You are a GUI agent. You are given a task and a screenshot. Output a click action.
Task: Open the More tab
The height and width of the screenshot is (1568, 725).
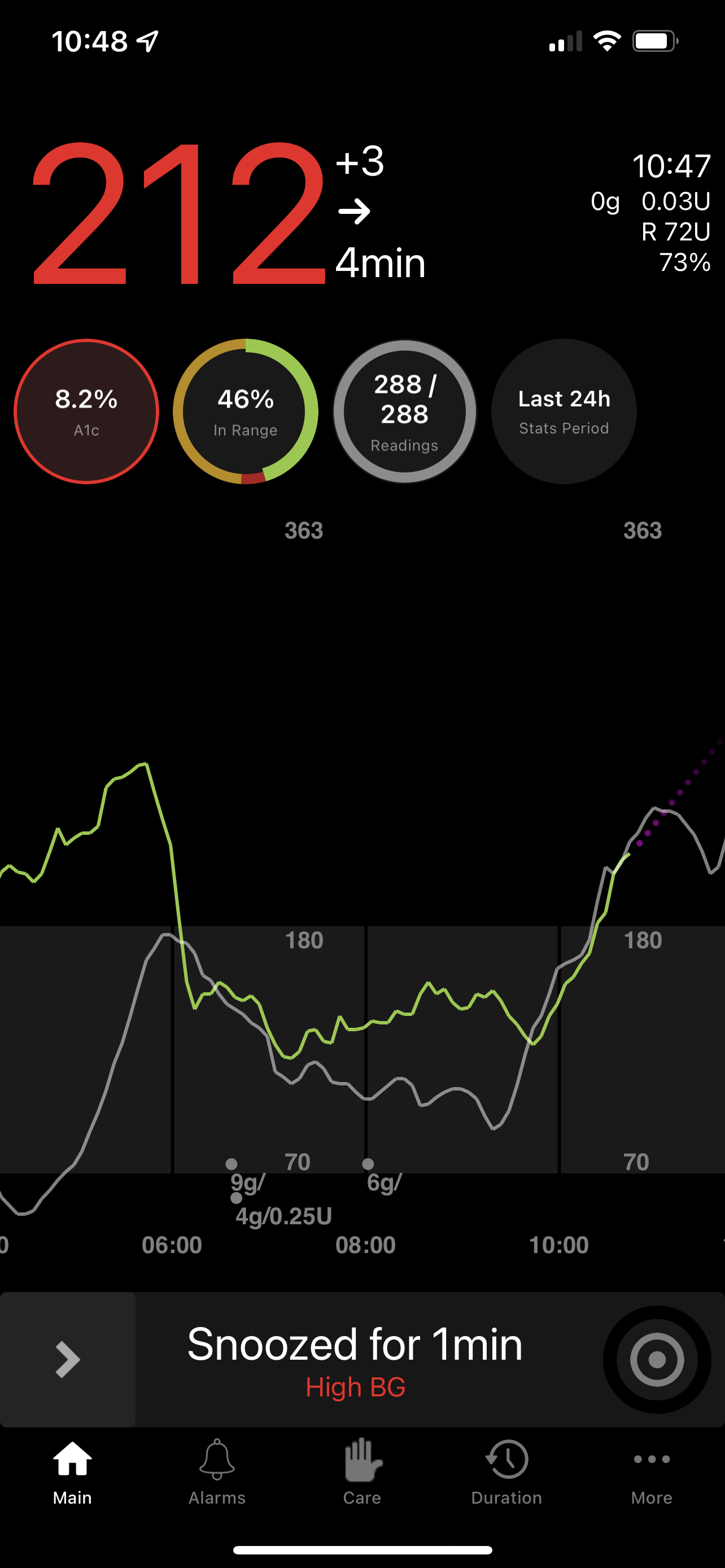tap(652, 1471)
